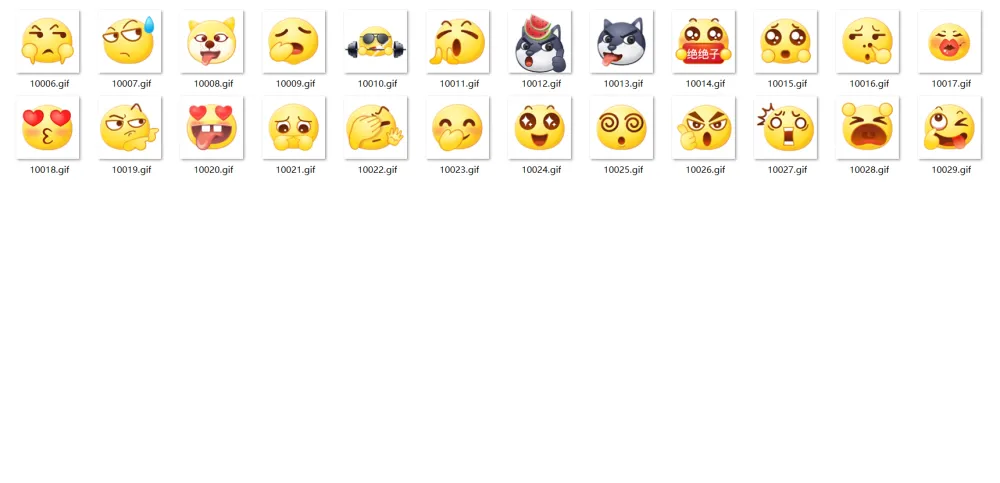This screenshot has width=1000, height=483.
Task: Select file 10011.gif
Action: [x=458, y=42]
